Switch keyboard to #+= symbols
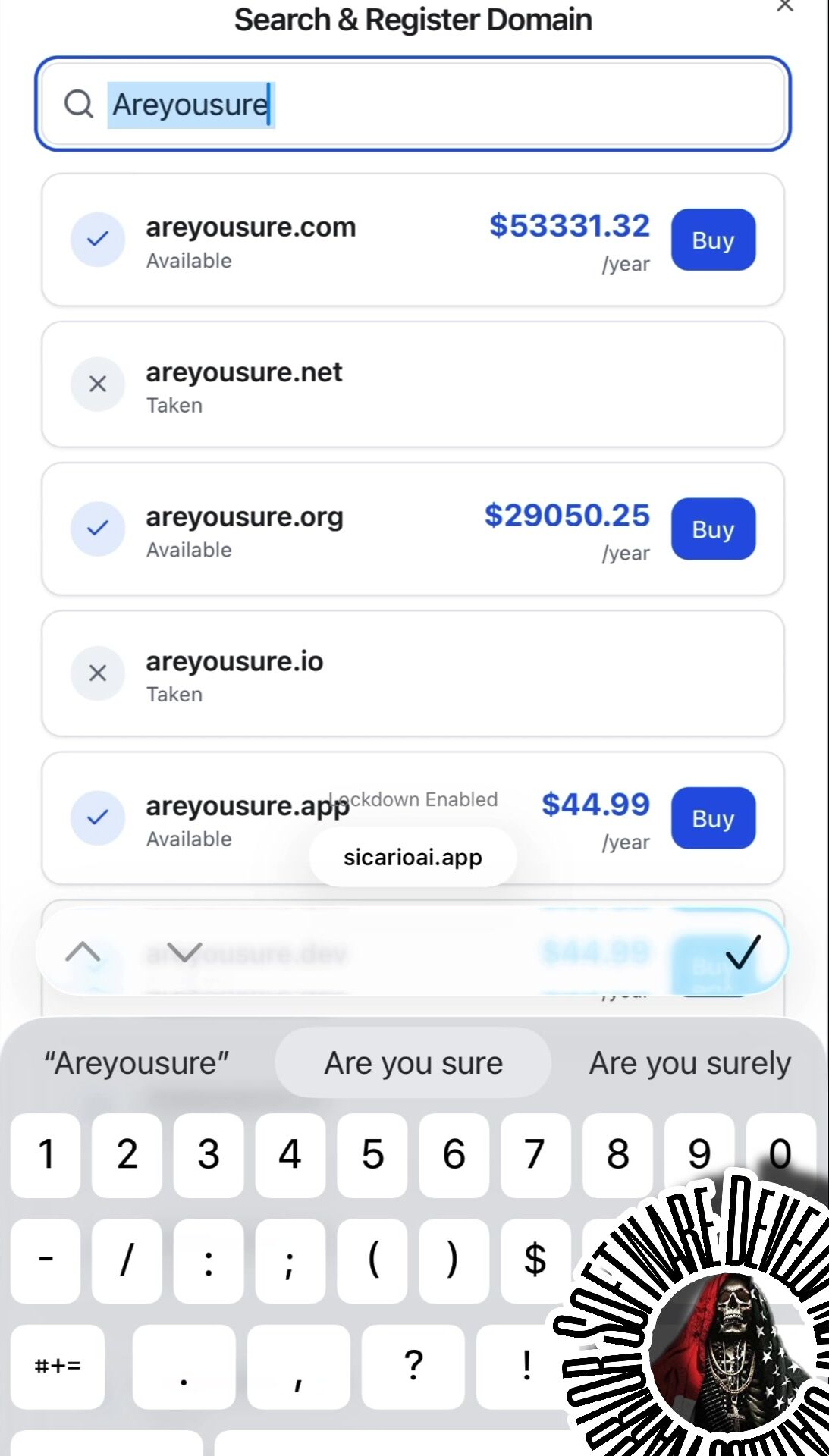 pos(58,1366)
